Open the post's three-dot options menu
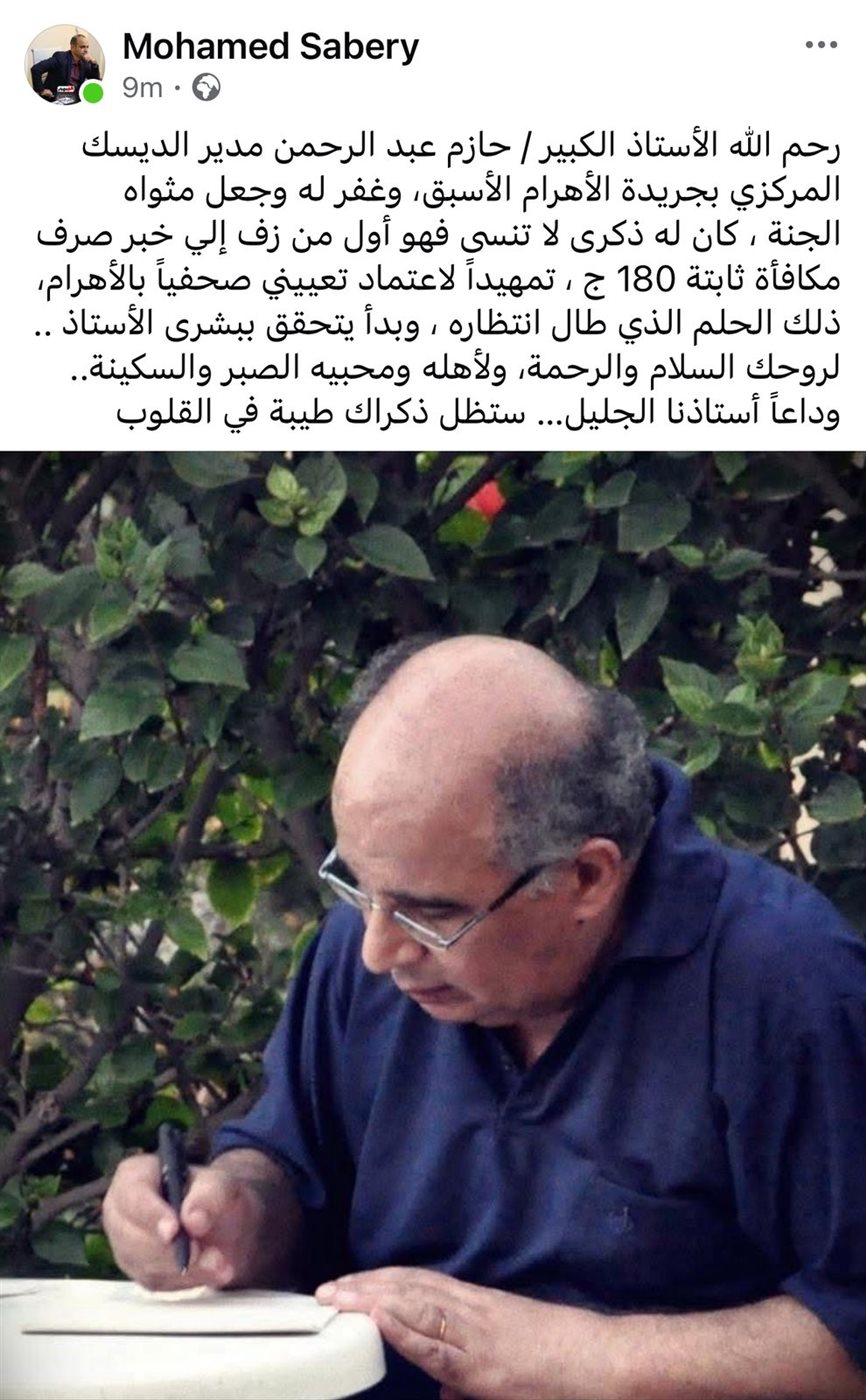 (821, 45)
